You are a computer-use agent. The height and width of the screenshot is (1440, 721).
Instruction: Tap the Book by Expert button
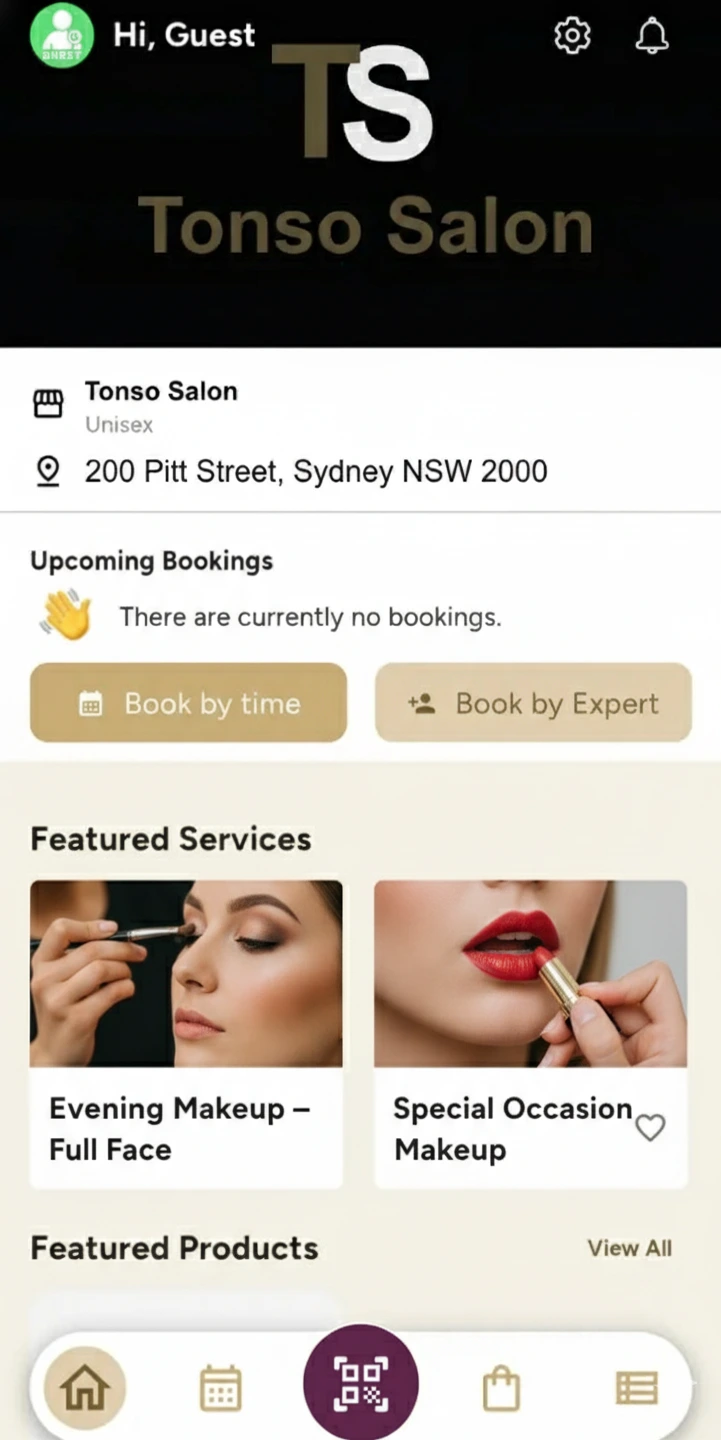click(533, 703)
